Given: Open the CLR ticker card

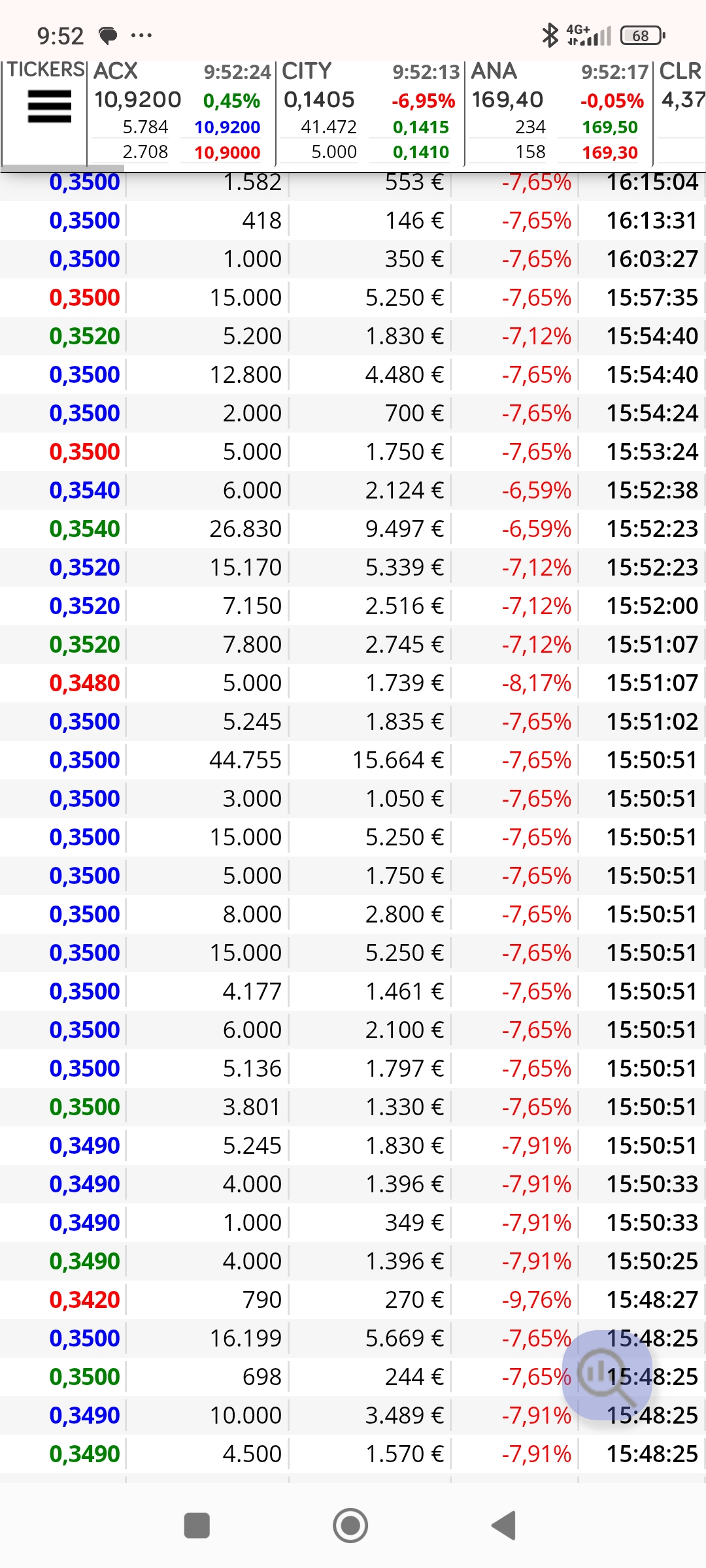Looking at the screenshot, I should (681, 112).
